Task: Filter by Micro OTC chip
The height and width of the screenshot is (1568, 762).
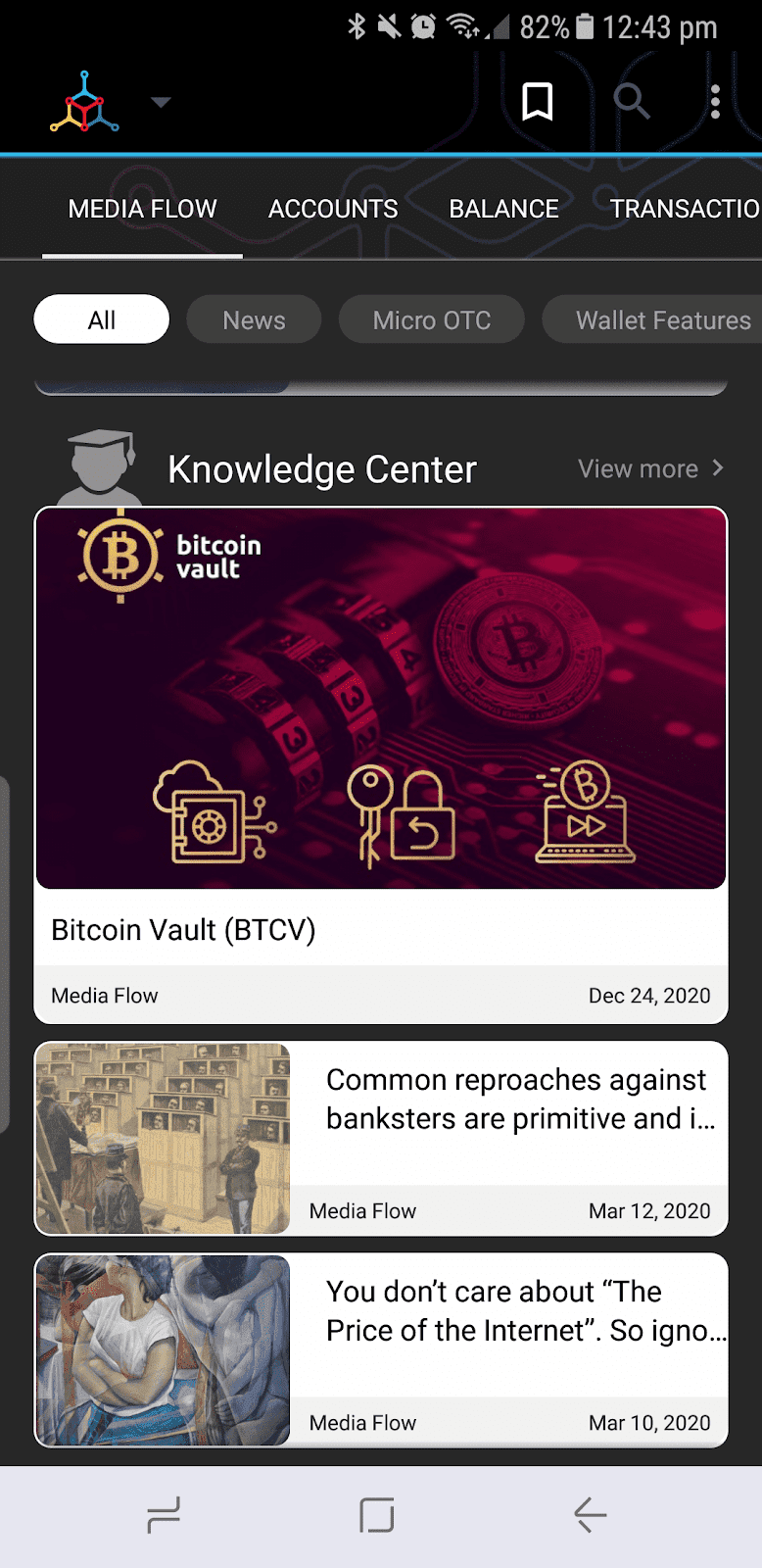Action: tap(432, 319)
